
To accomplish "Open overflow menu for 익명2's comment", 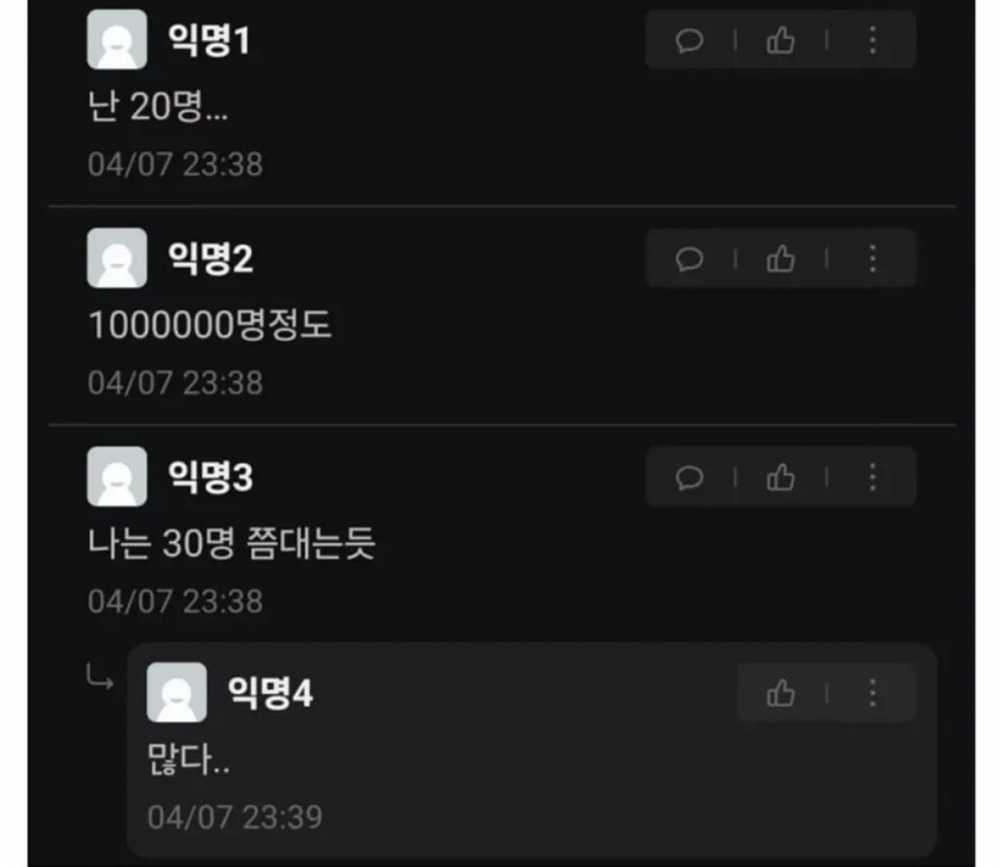I will click(x=872, y=259).
